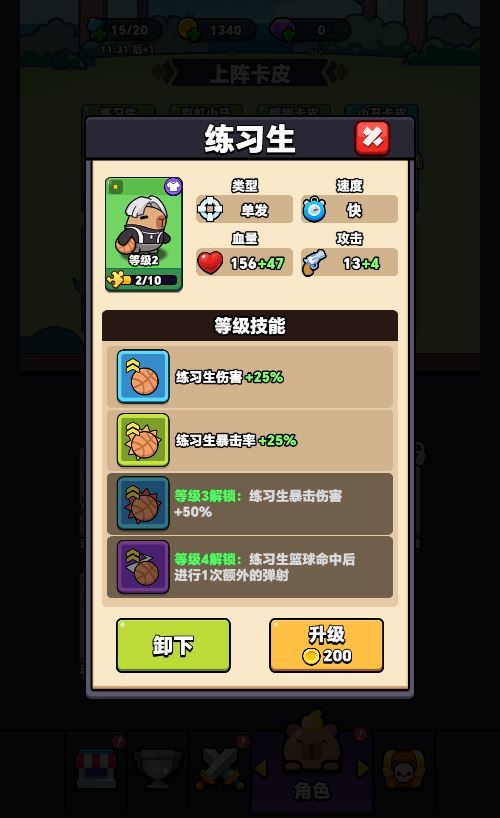Tap the level 4 locked skill icon
This screenshot has width=500, height=818.
point(143,567)
